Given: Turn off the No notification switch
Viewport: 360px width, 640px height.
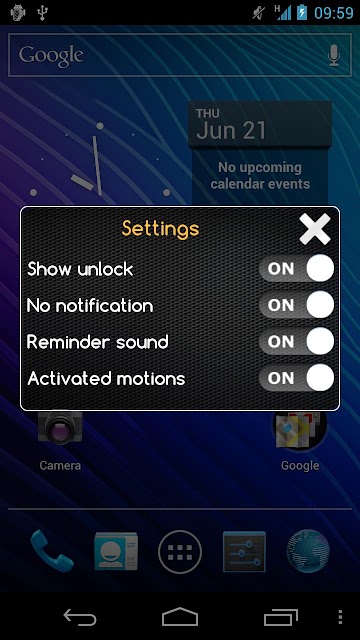Looking at the screenshot, I should tap(296, 304).
